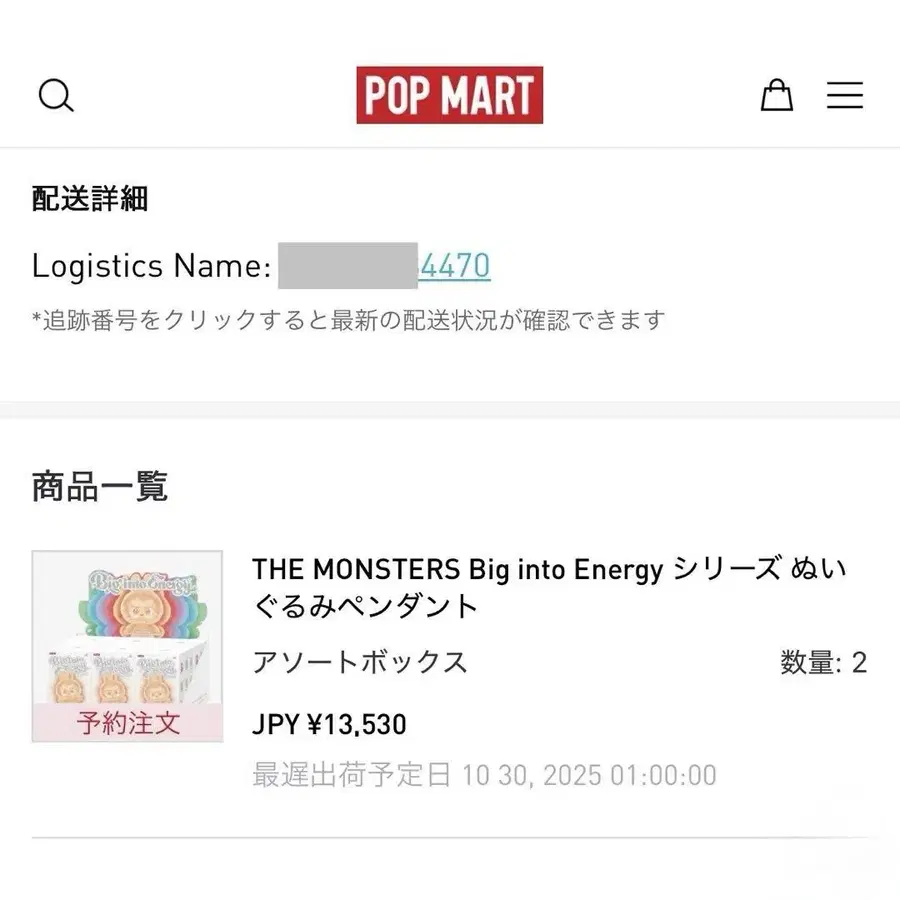Open the tracking number ending in 4470
The width and height of the screenshot is (900, 900).
pyautogui.click(x=454, y=266)
